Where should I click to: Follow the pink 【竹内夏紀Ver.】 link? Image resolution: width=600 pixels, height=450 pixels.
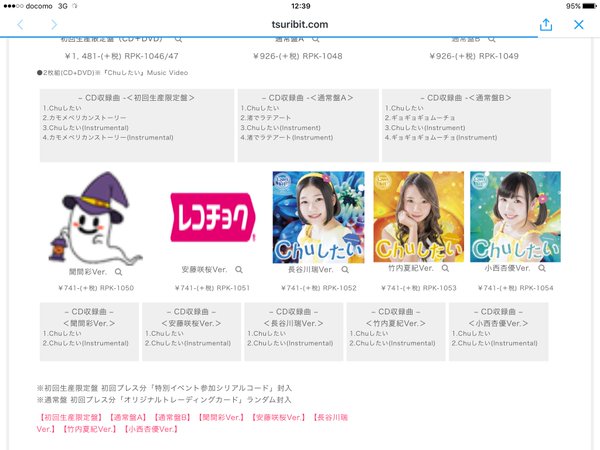[x=90, y=429]
